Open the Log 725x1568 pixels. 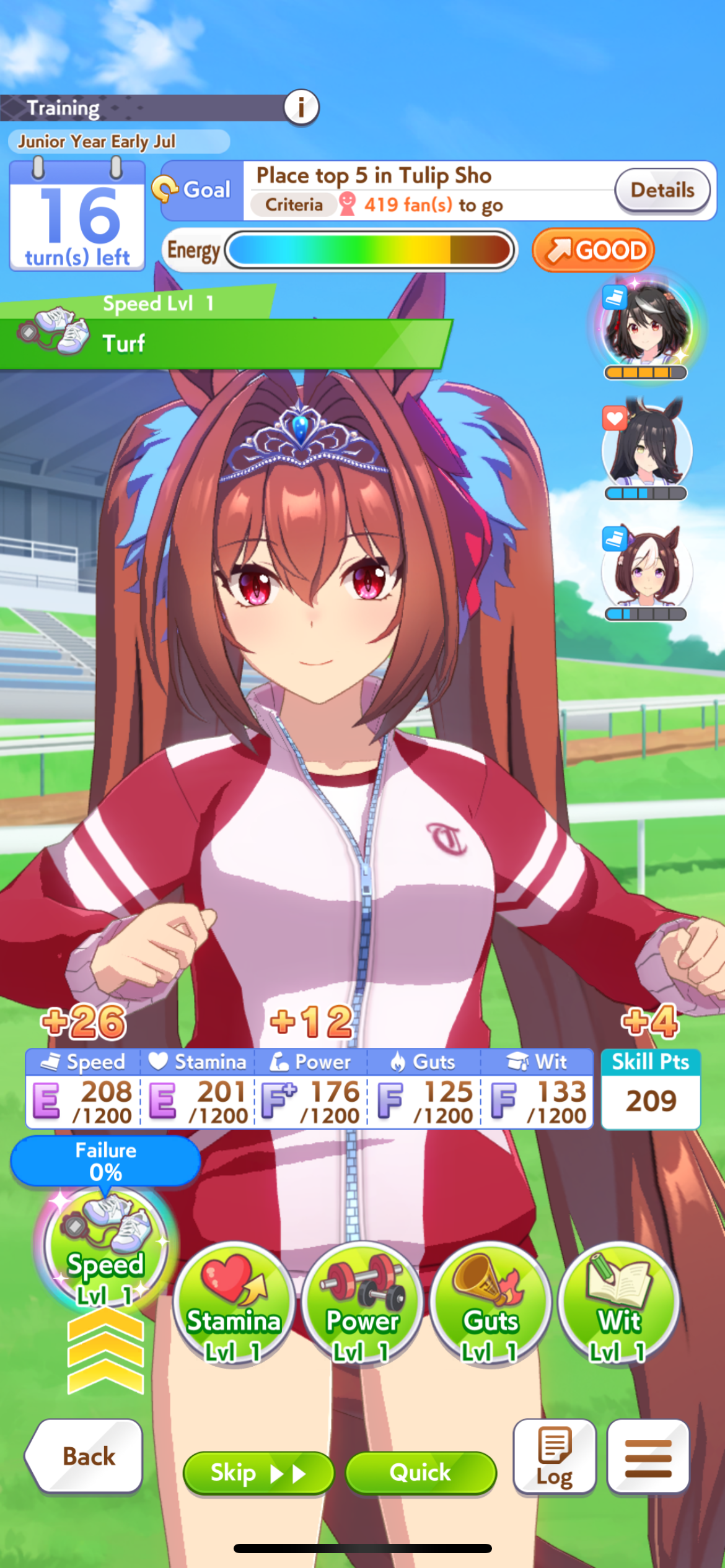(555, 1457)
